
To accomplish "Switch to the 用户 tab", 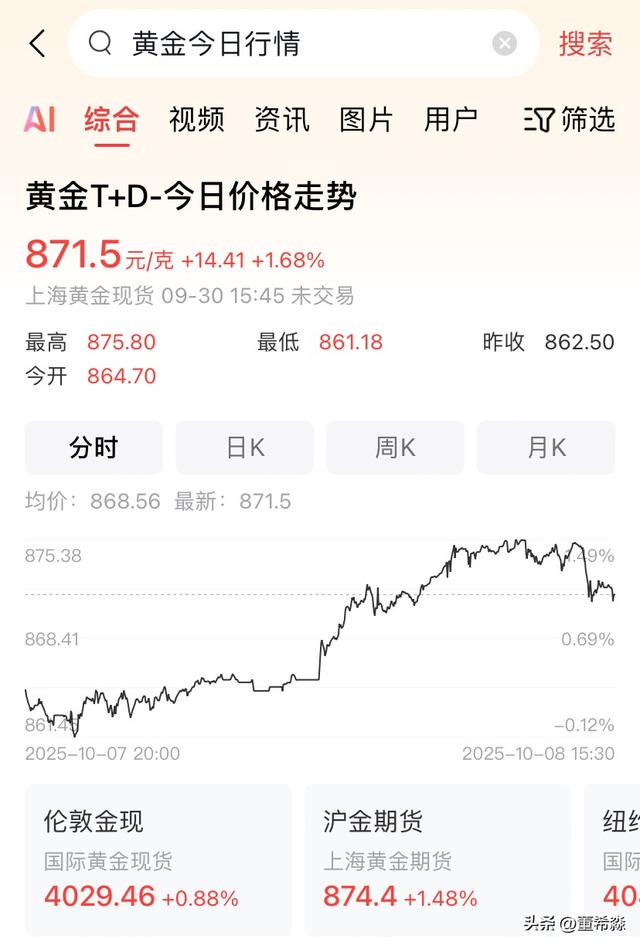I will point(450,120).
